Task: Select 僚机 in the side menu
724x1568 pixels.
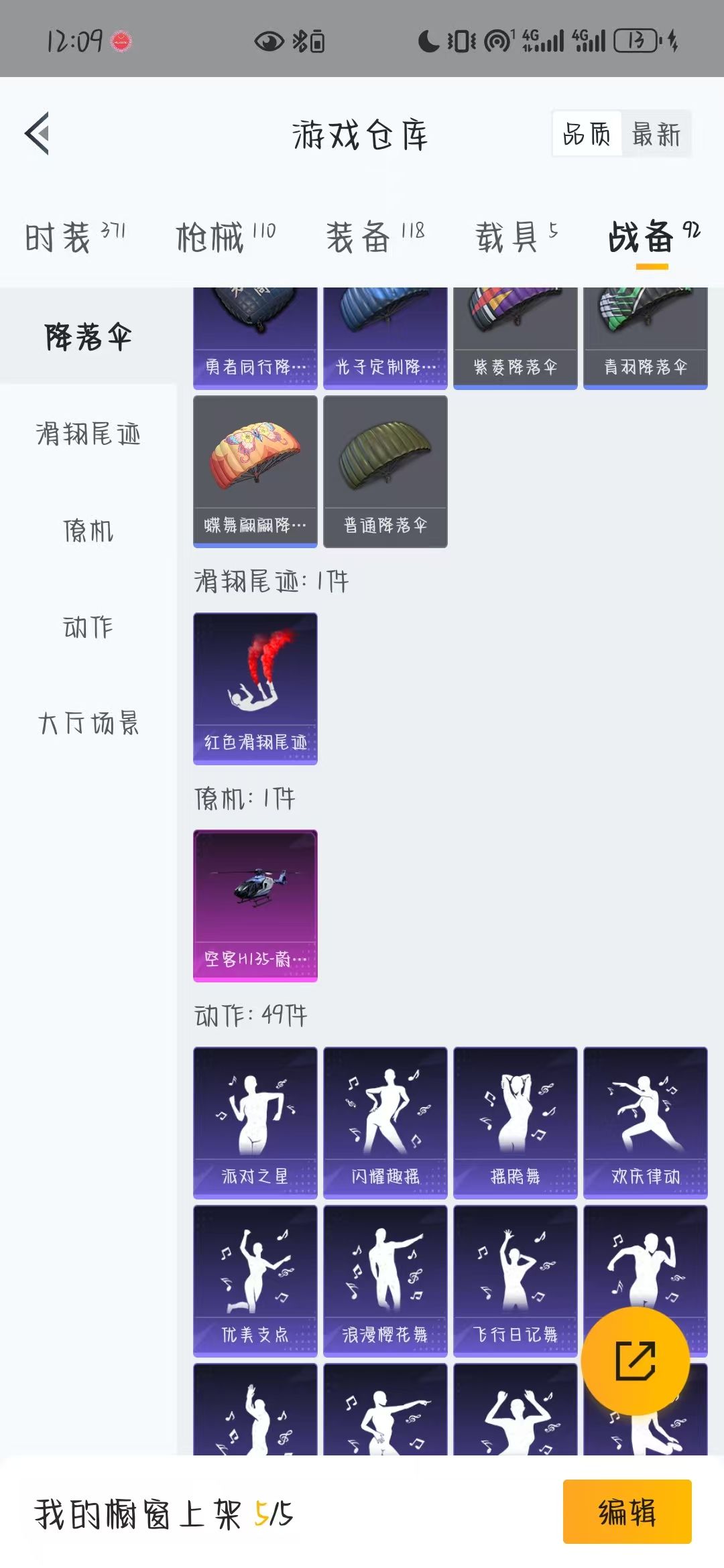Action: point(88,531)
